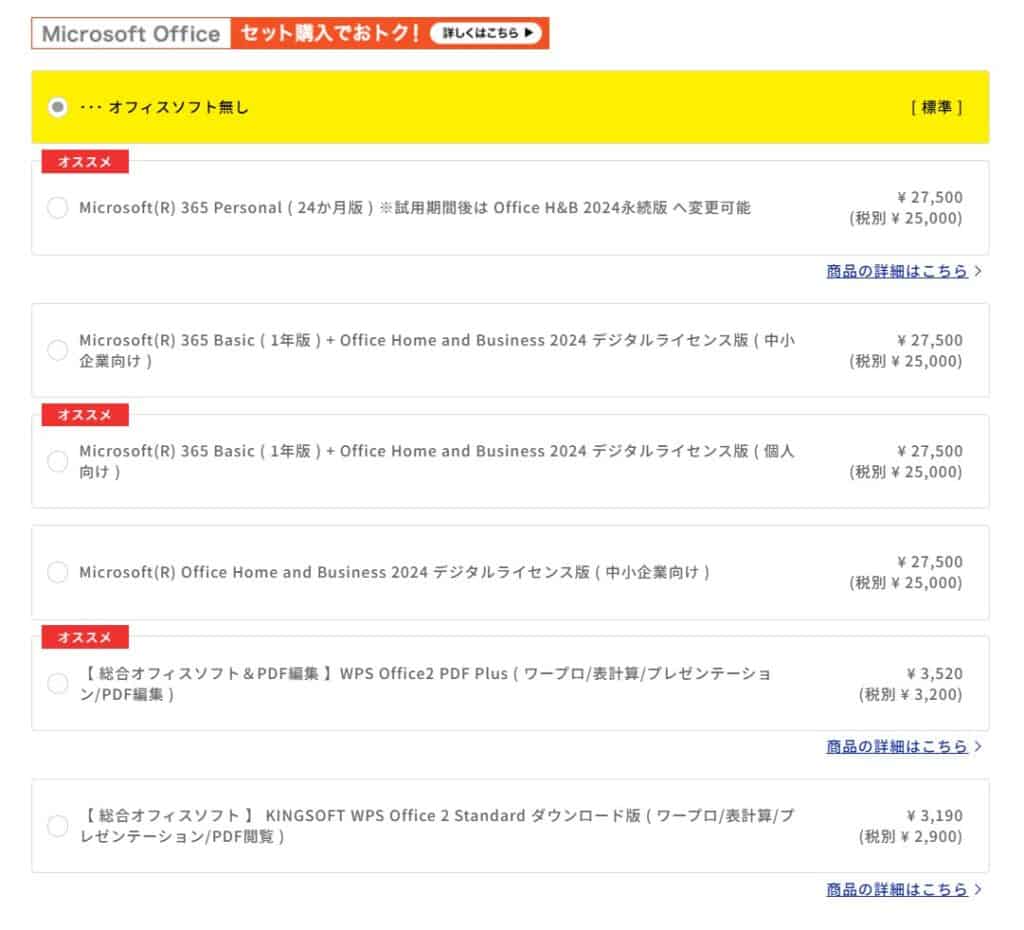Open 商品の詳細はこちら under WPS Office2 PDF Plus
The width and height of the screenshot is (1024, 930).
898,746
